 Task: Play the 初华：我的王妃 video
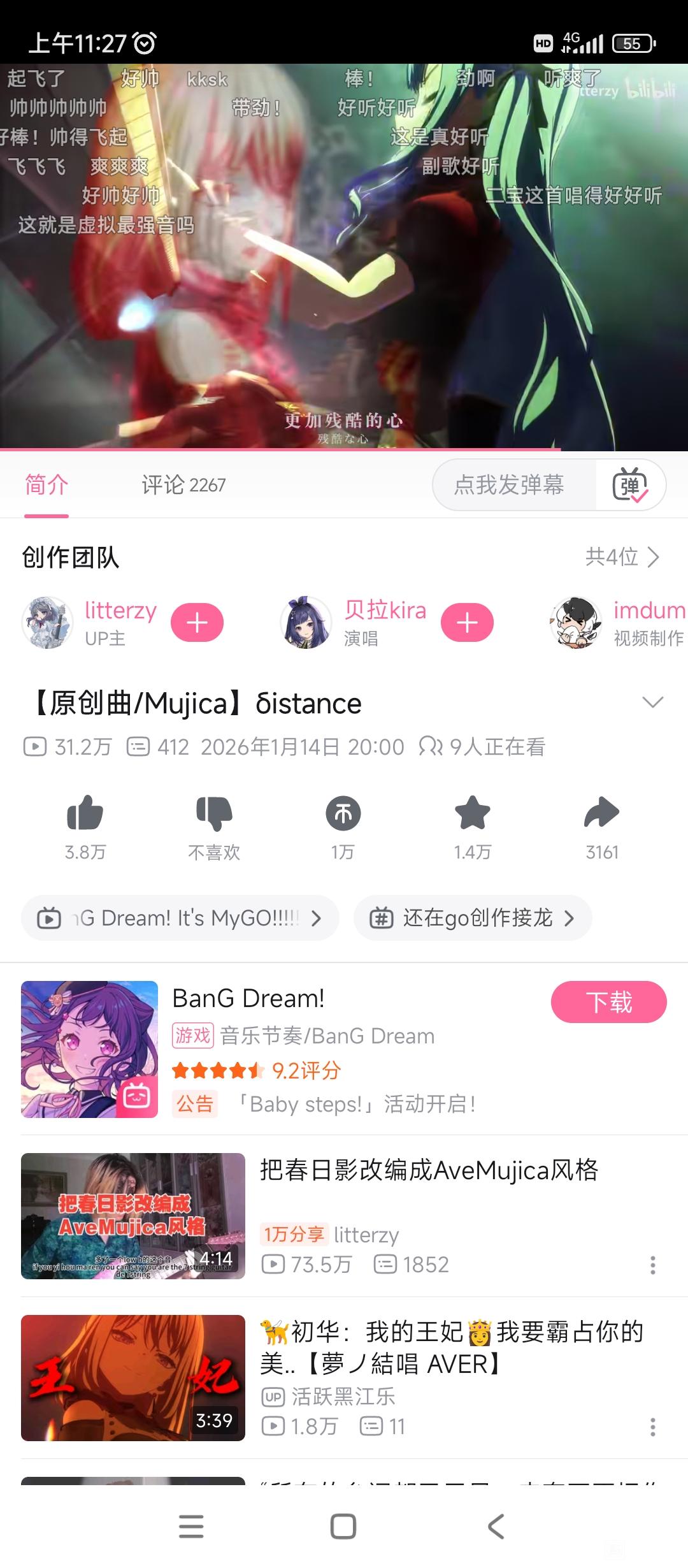[x=133, y=1377]
